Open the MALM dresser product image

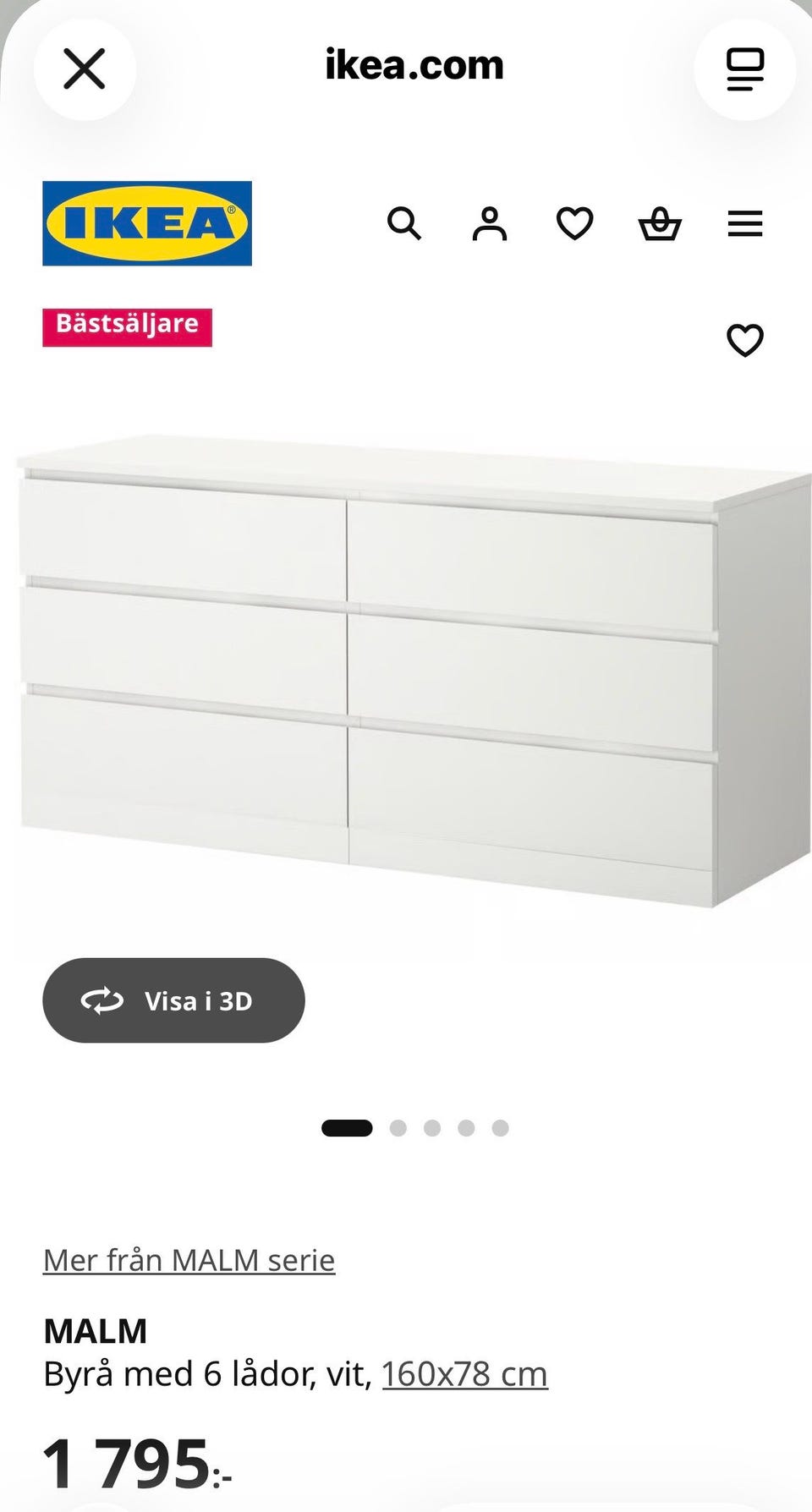click(406, 668)
